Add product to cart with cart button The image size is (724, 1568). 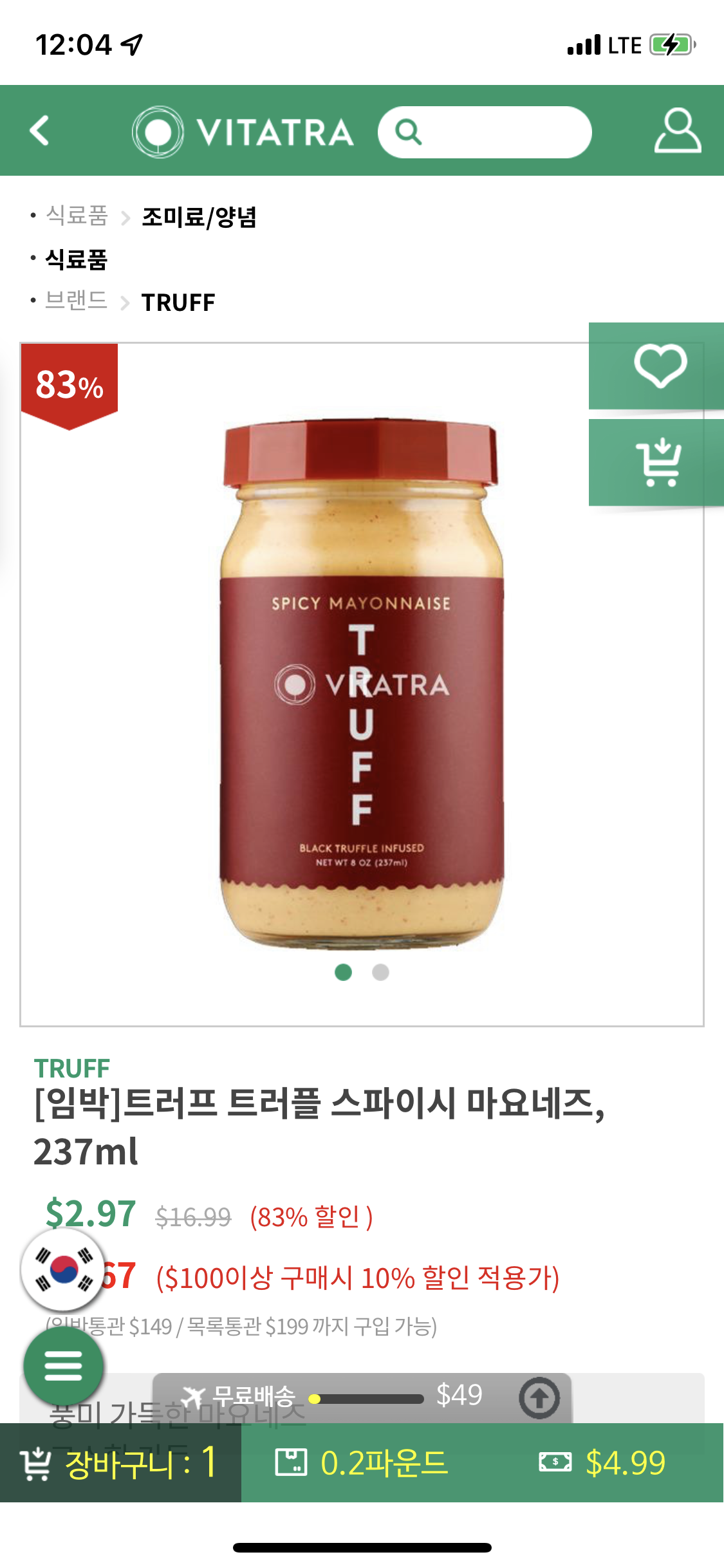pyautogui.click(x=659, y=463)
